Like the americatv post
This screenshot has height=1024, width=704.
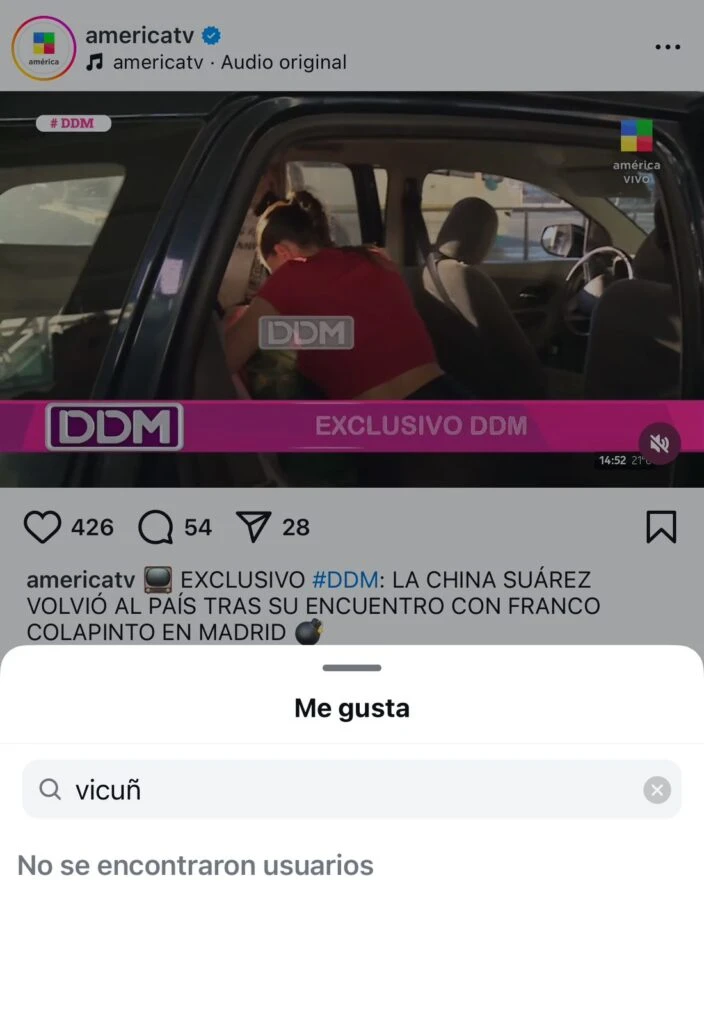tap(42, 527)
